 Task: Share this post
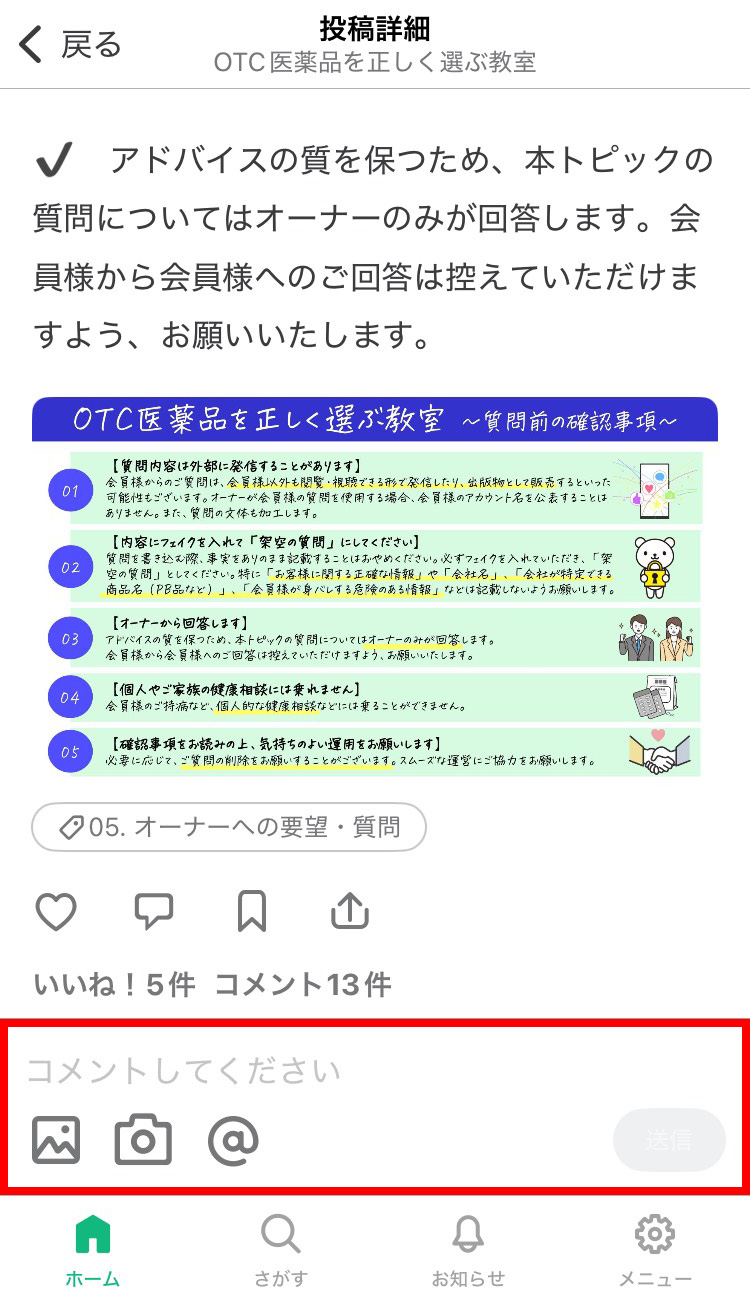(350, 911)
